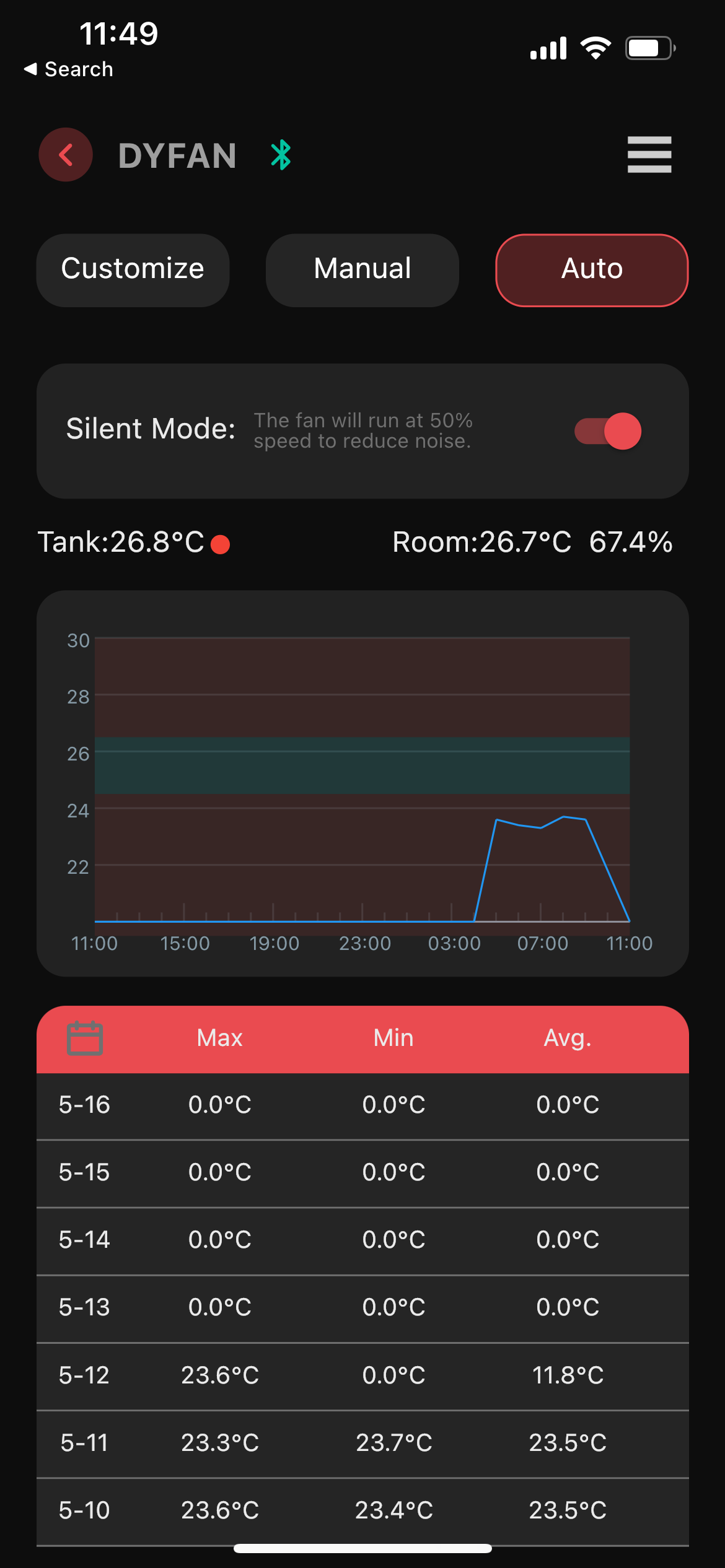This screenshot has width=725, height=1568.
Task: Tap the 11:49 clock in the status bar
Action: coord(119,35)
